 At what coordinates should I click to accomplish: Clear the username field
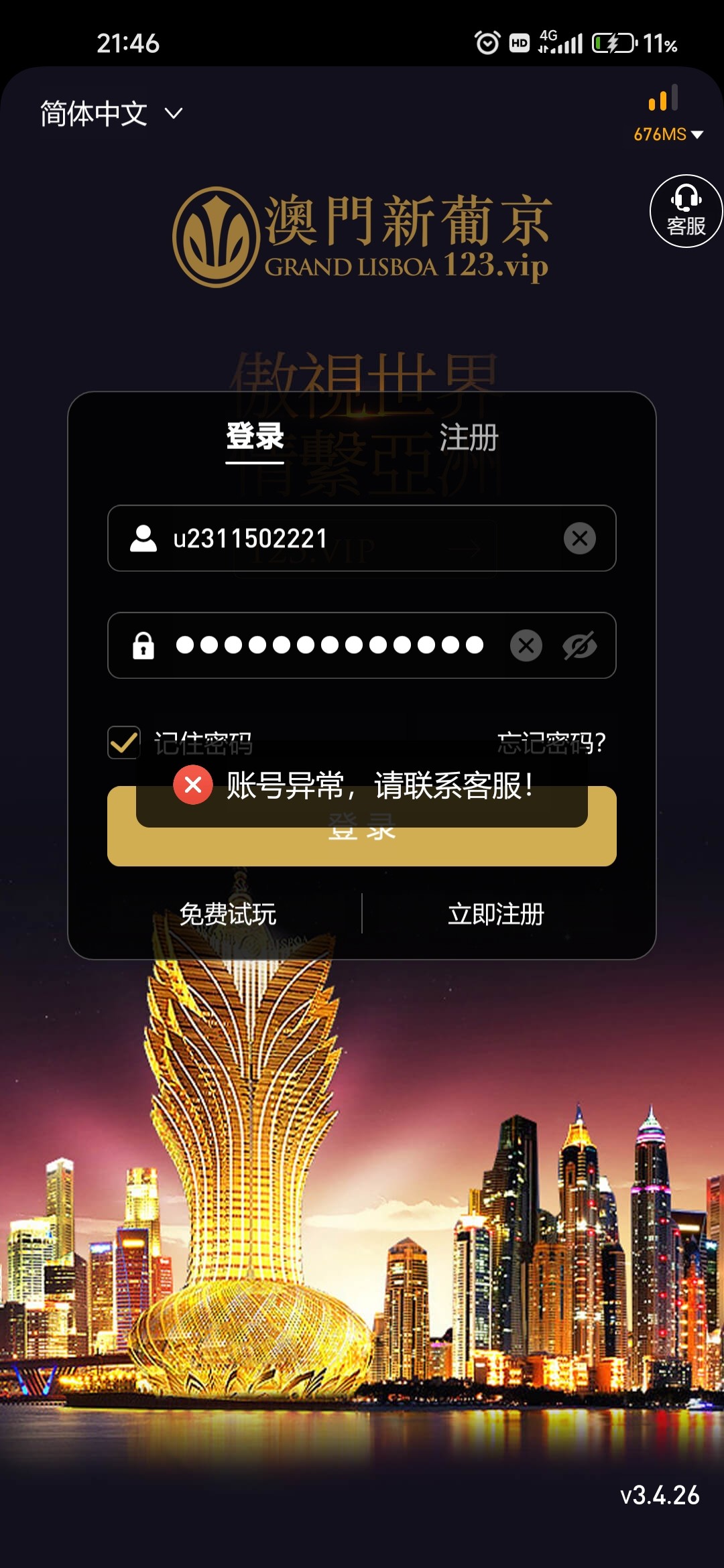[580, 538]
